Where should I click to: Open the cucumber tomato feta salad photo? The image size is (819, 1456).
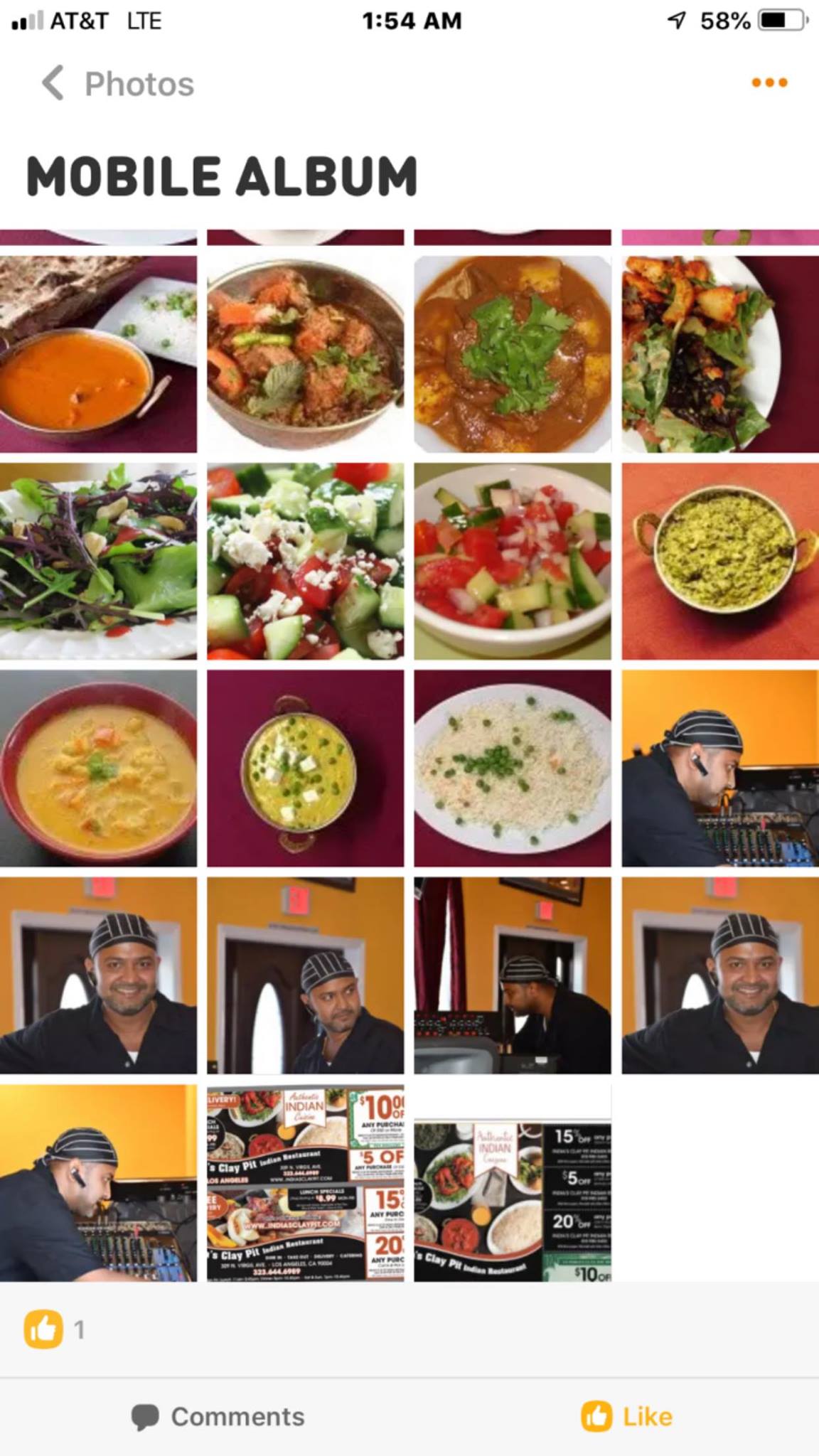tap(305, 561)
